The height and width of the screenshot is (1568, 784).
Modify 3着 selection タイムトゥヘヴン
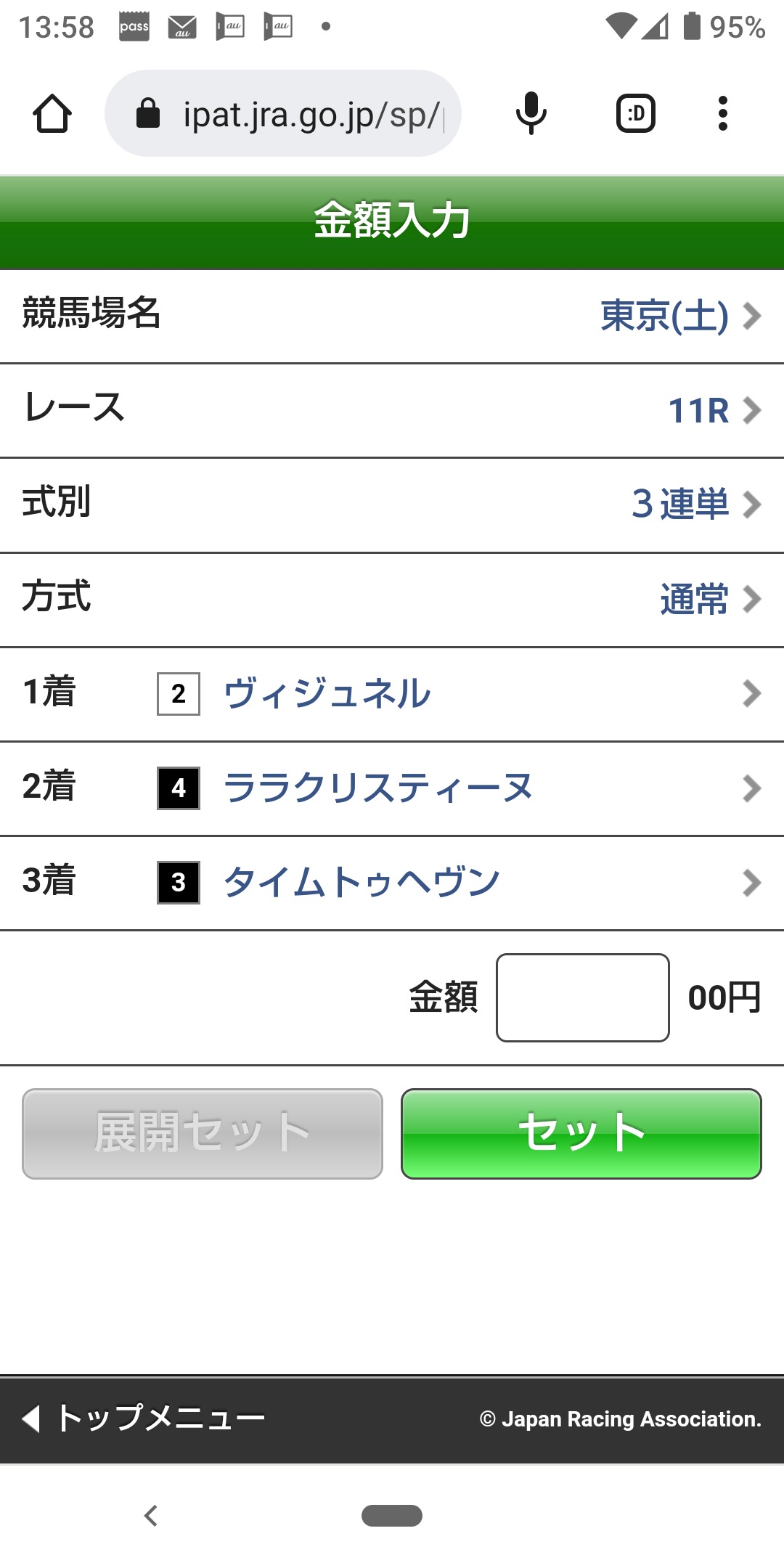[x=392, y=883]
